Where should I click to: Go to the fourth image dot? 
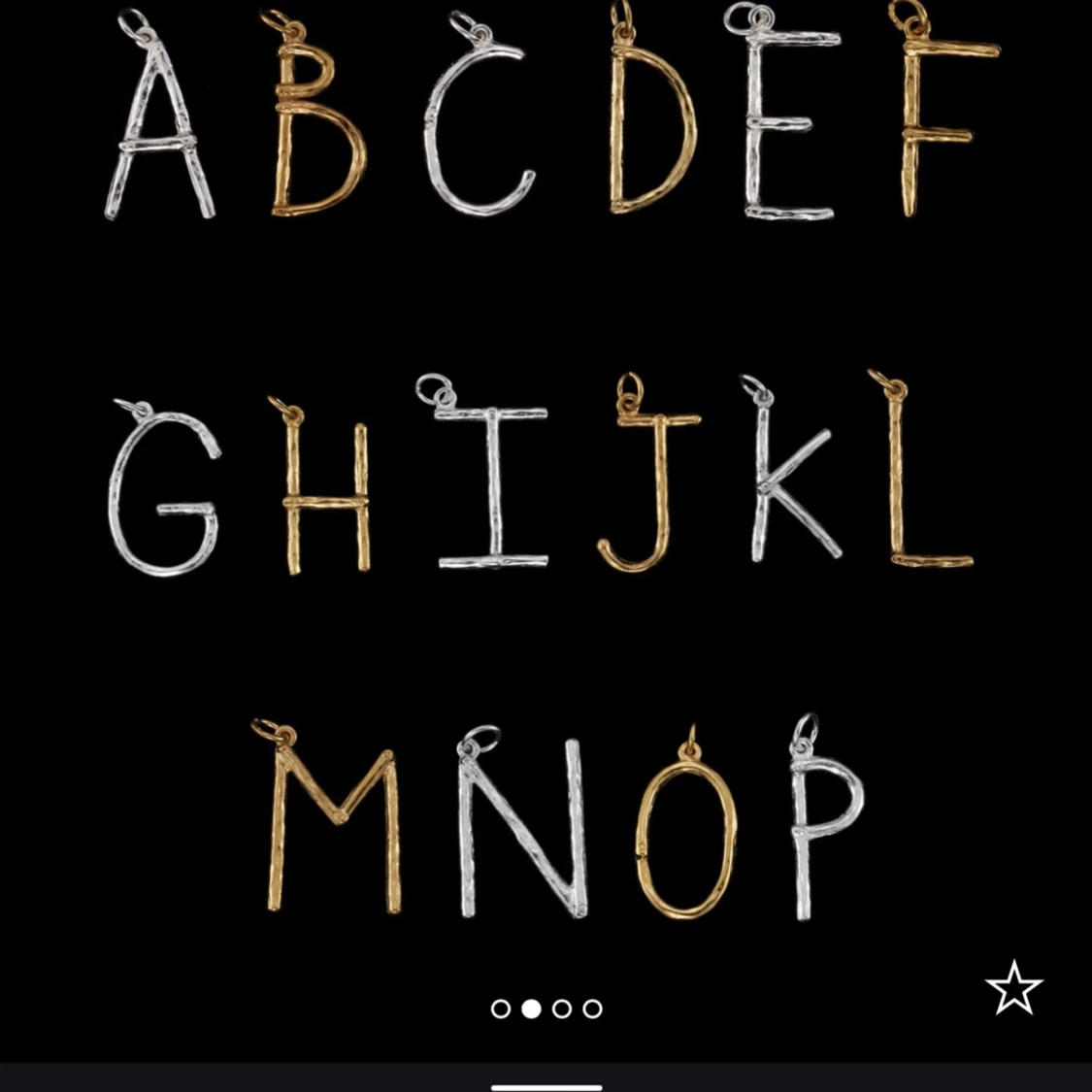point(593,1009)
